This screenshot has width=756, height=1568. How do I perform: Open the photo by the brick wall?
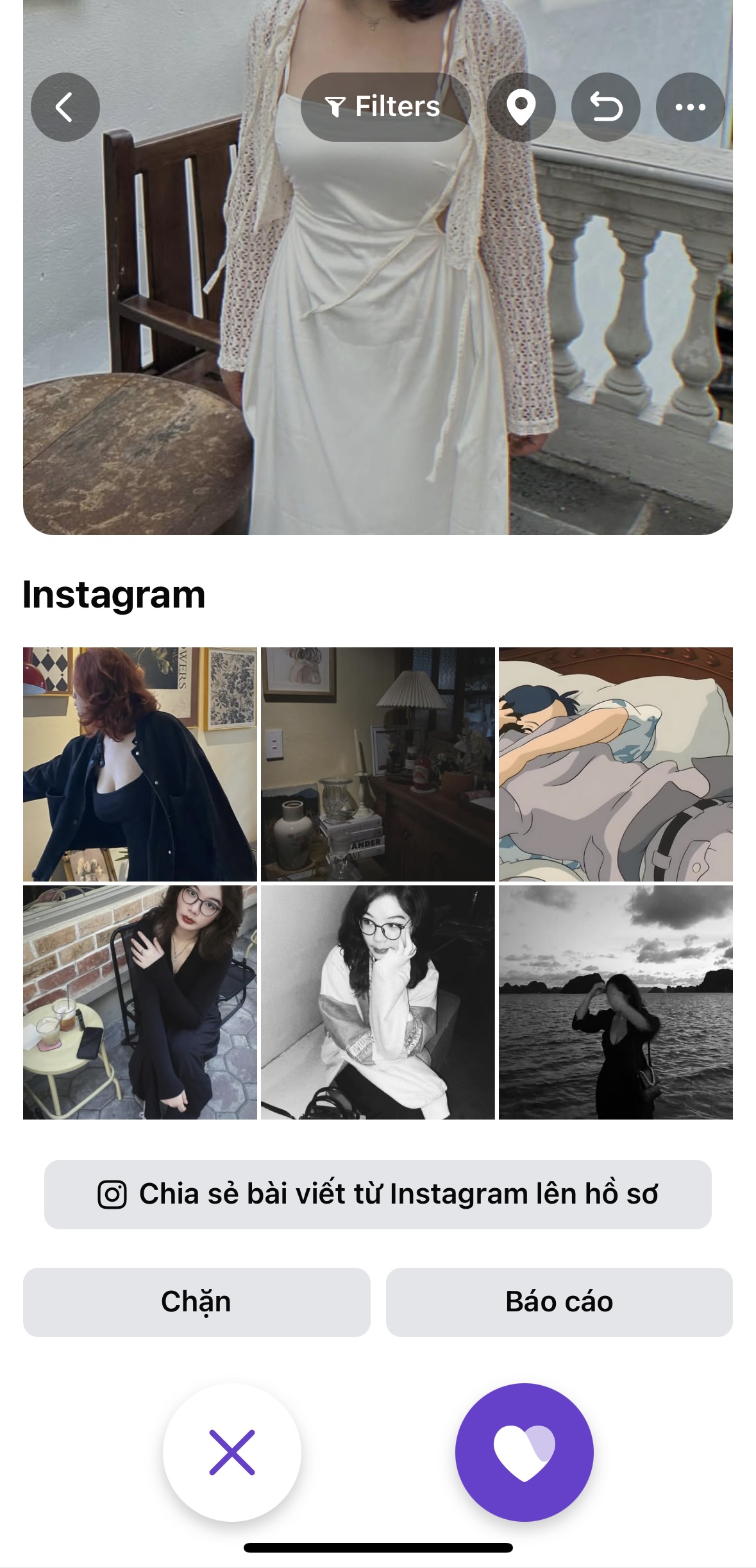140,1002
